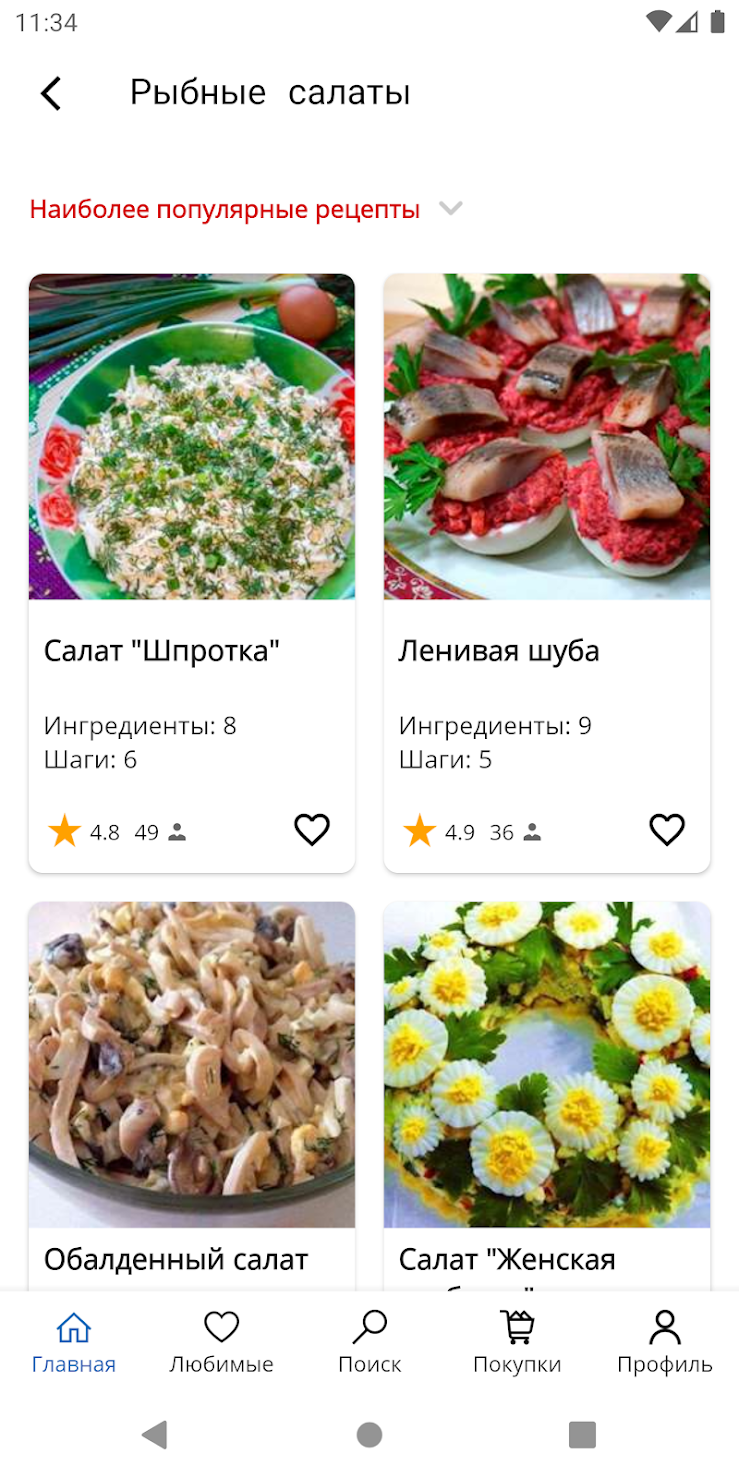Like the Ленивая шуба recipe with heart
This screenshot has height=1478, width=739.
[x=667, y=830]
